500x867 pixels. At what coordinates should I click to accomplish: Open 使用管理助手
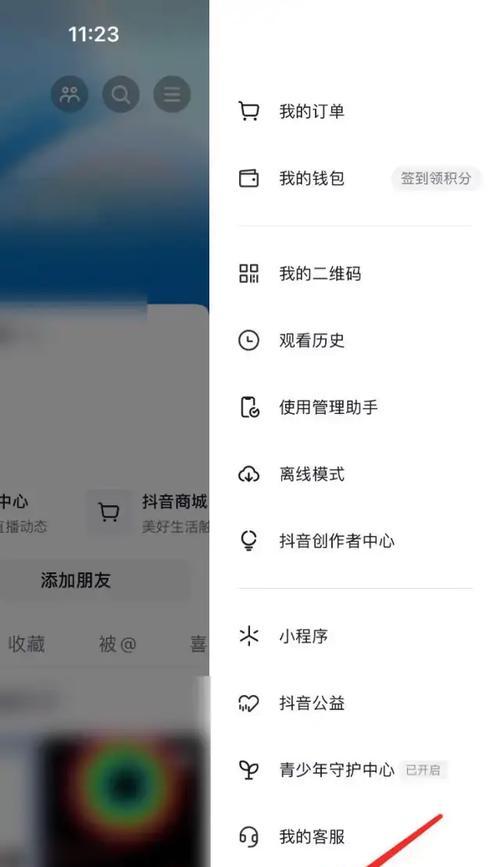pyautogui.click(x=355, y=408)
